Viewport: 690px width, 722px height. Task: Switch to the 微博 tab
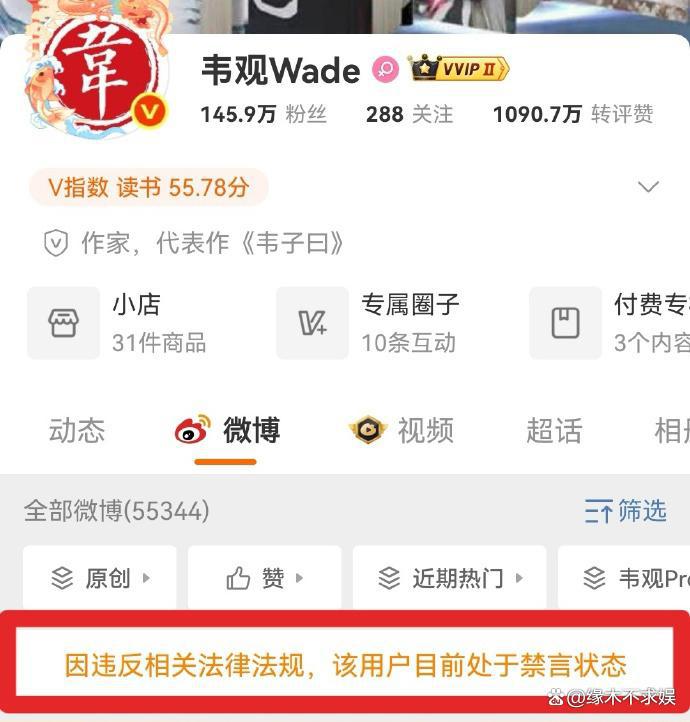pyautogui.click(x=227, y=431)
